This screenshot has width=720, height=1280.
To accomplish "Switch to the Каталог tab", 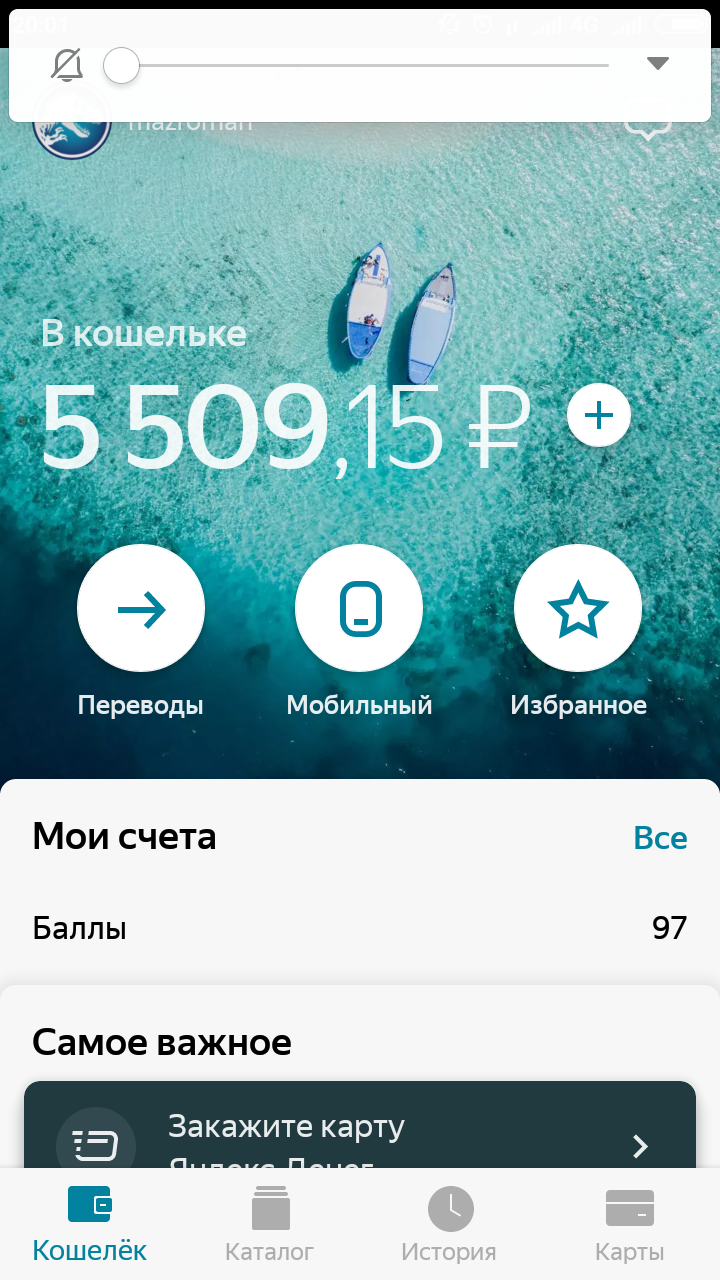I will [x=270, y=1223].
